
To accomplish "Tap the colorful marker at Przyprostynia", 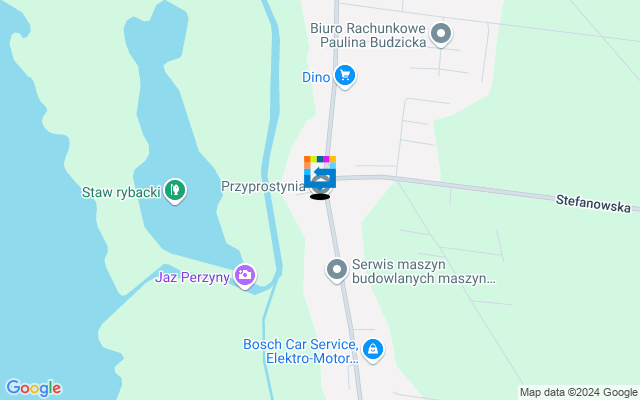I will click(320, 171).
